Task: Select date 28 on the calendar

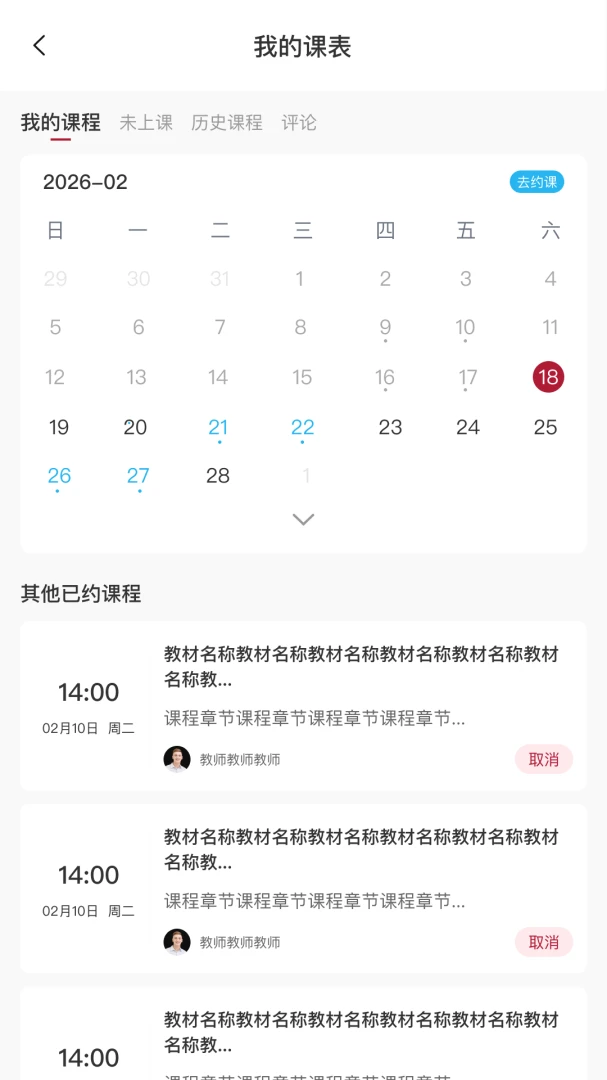Action: tap(218, 476)
